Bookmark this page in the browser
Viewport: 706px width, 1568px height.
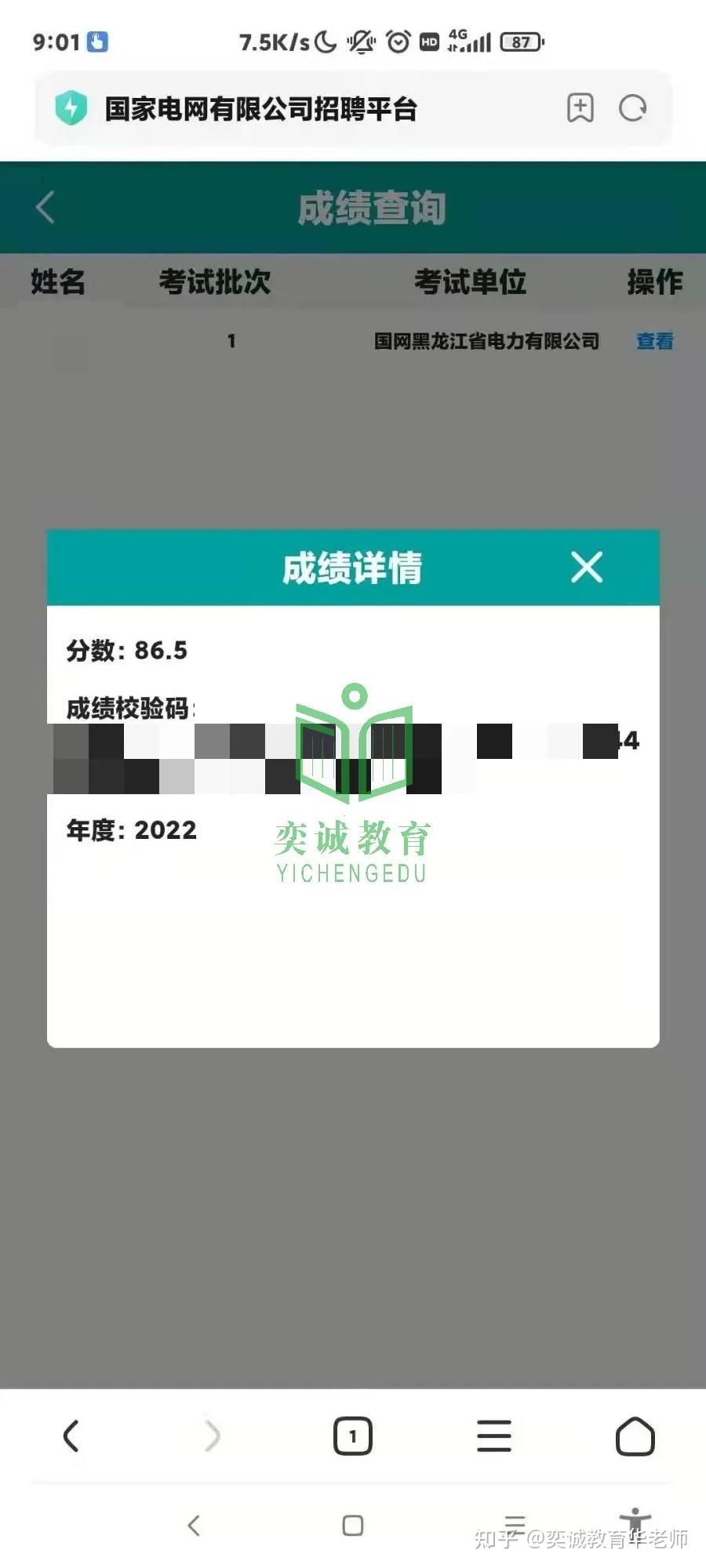pyautogui.click(x=580, y=108)
